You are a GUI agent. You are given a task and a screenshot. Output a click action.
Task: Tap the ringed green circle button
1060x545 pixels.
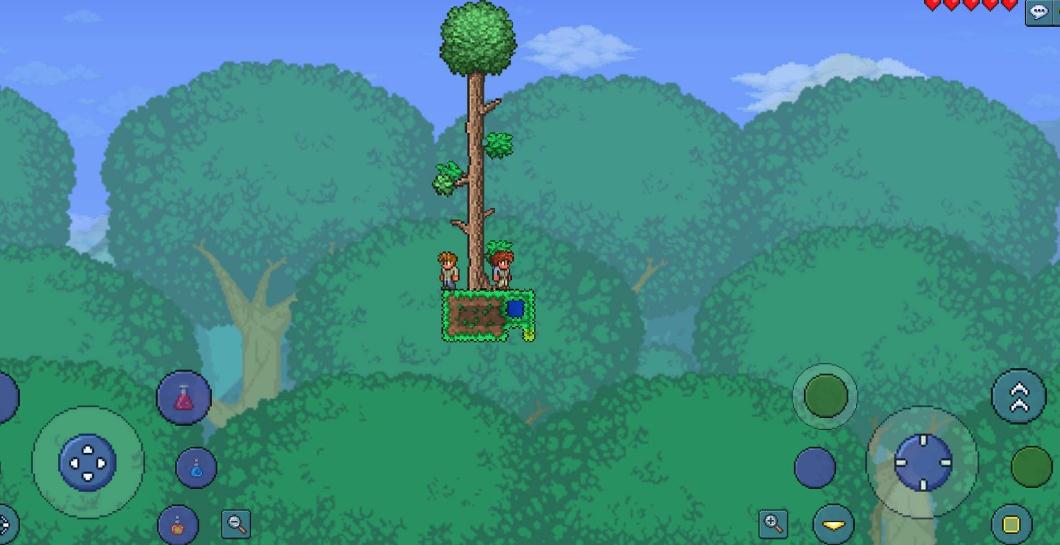tap(825, 396)
